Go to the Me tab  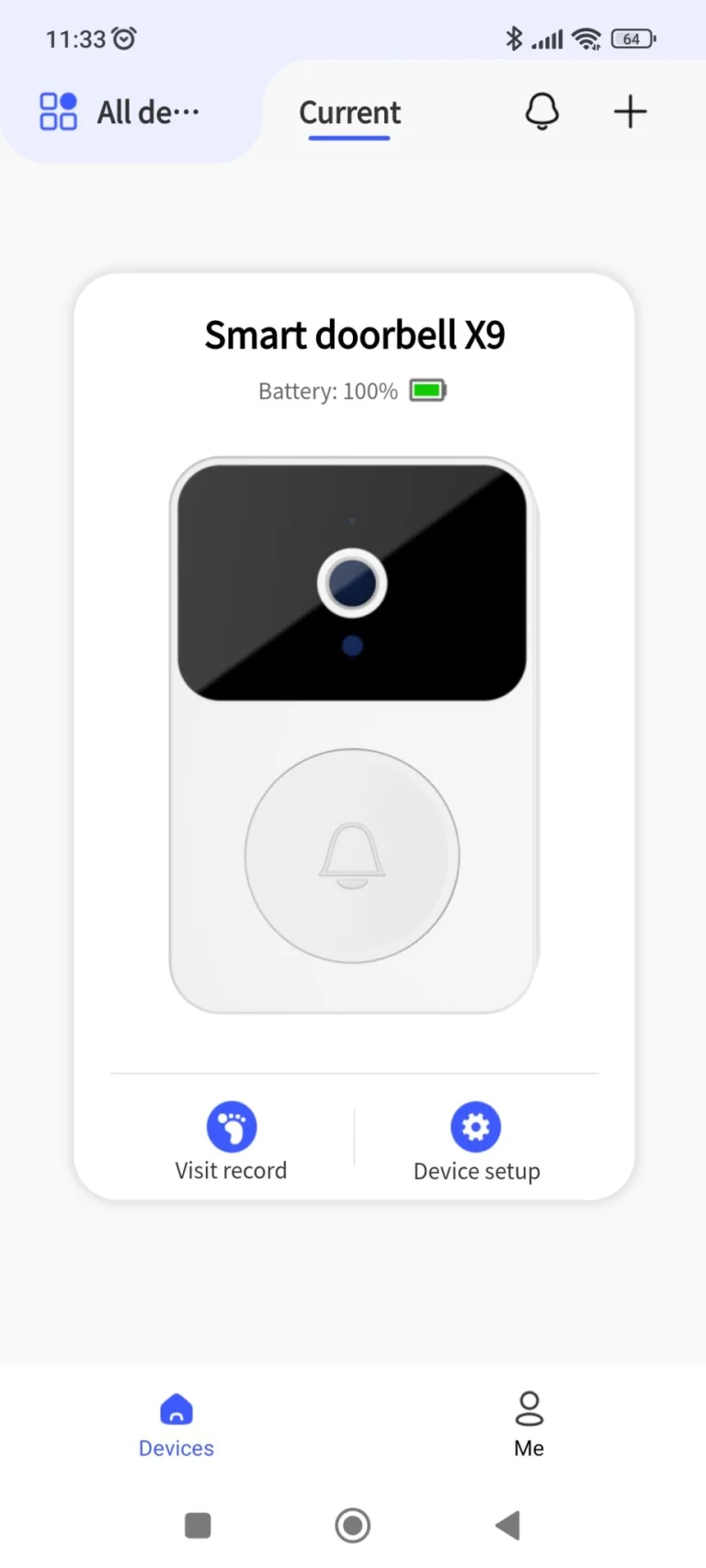[x=529, y=1426]
